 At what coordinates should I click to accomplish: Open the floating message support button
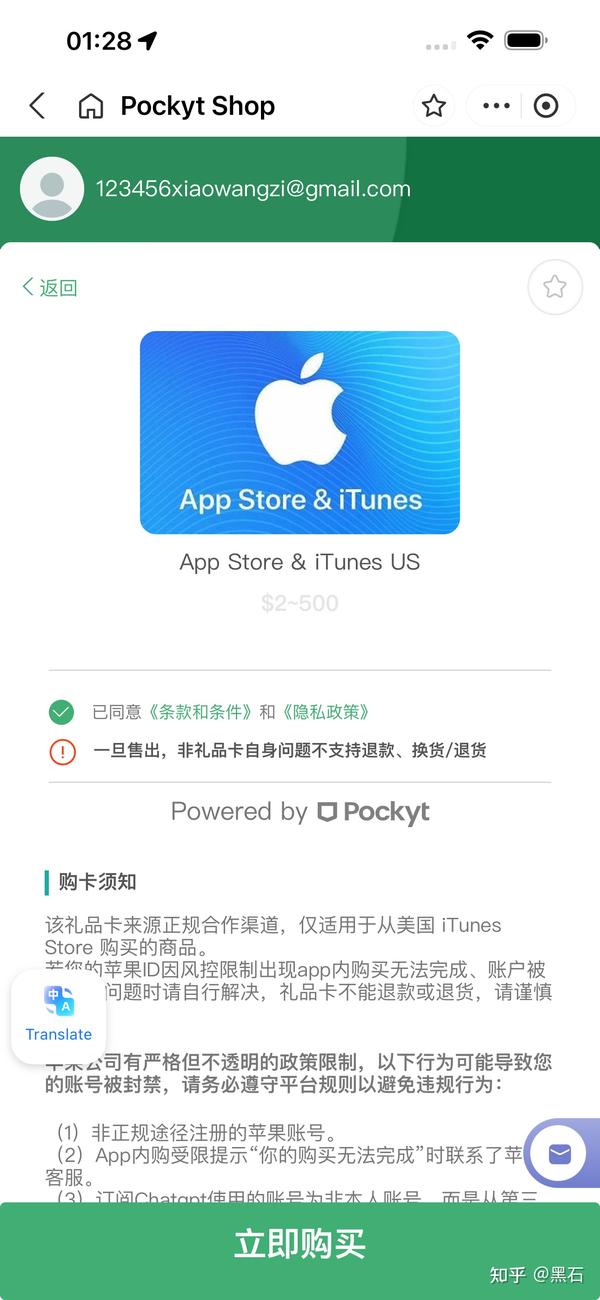[560, 1154]
